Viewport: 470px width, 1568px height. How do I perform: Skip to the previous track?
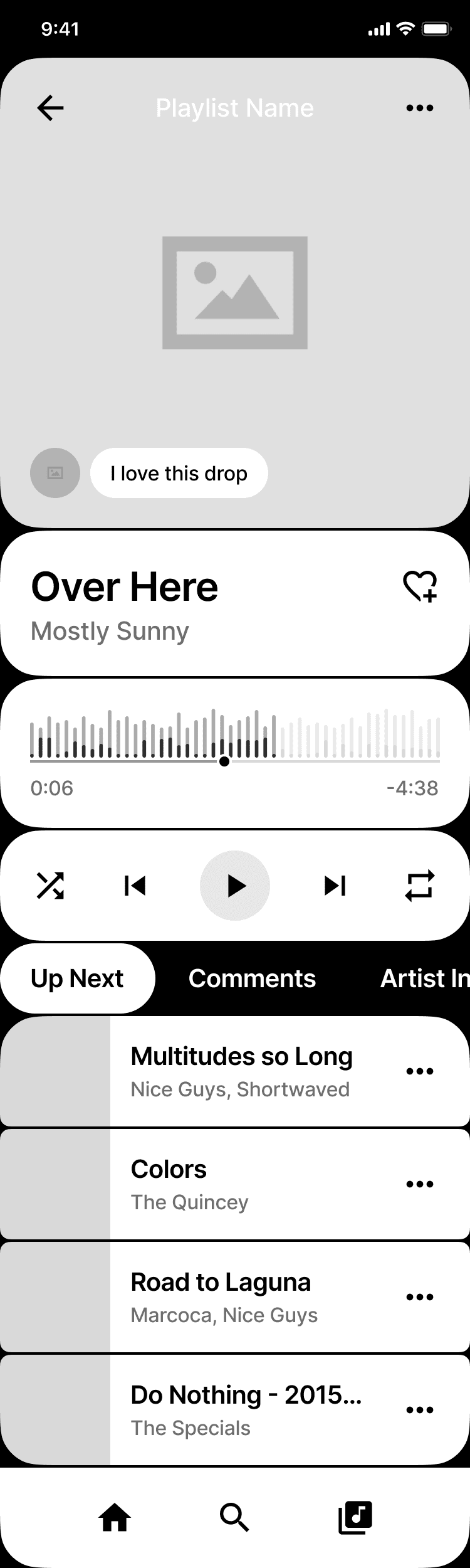coord(135,886)
